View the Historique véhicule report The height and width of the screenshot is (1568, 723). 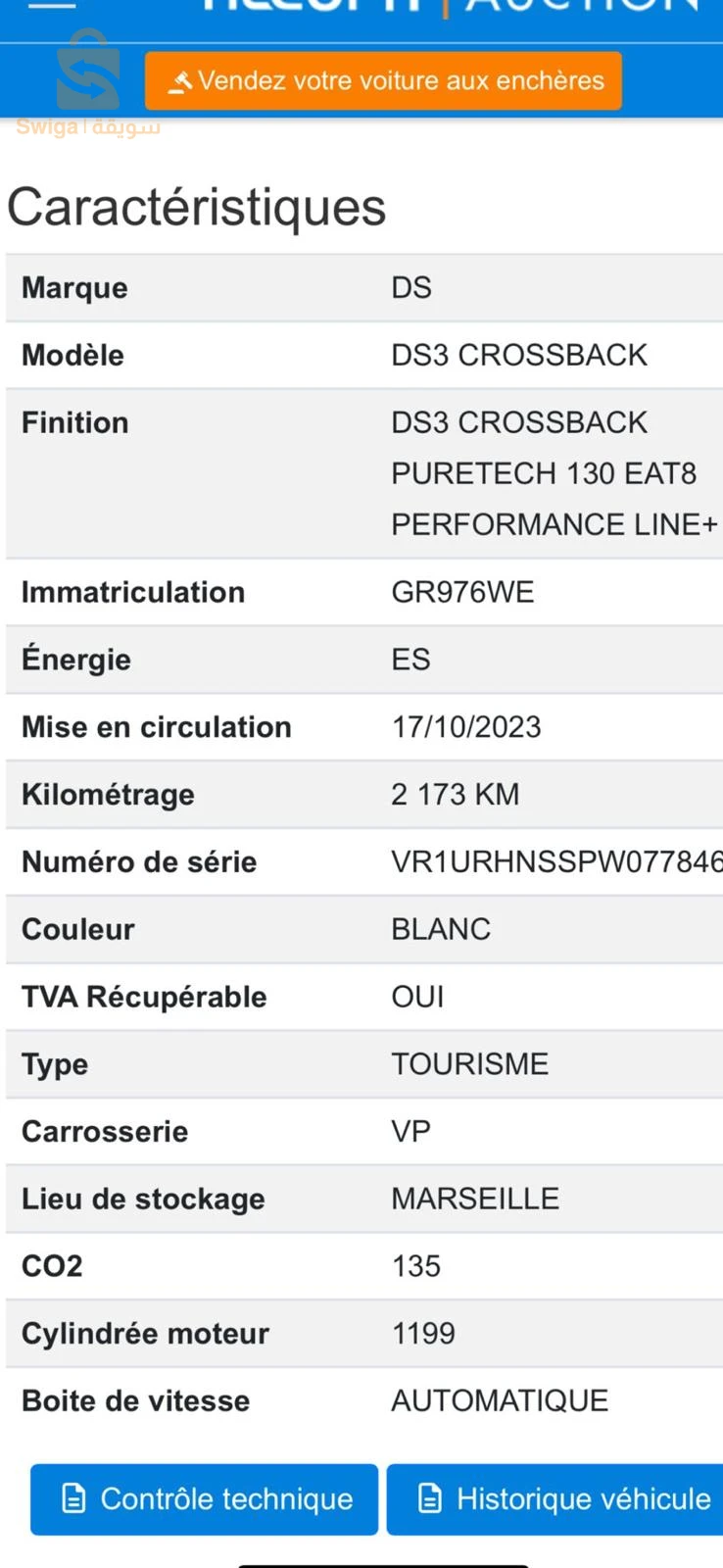(556, 1498)
